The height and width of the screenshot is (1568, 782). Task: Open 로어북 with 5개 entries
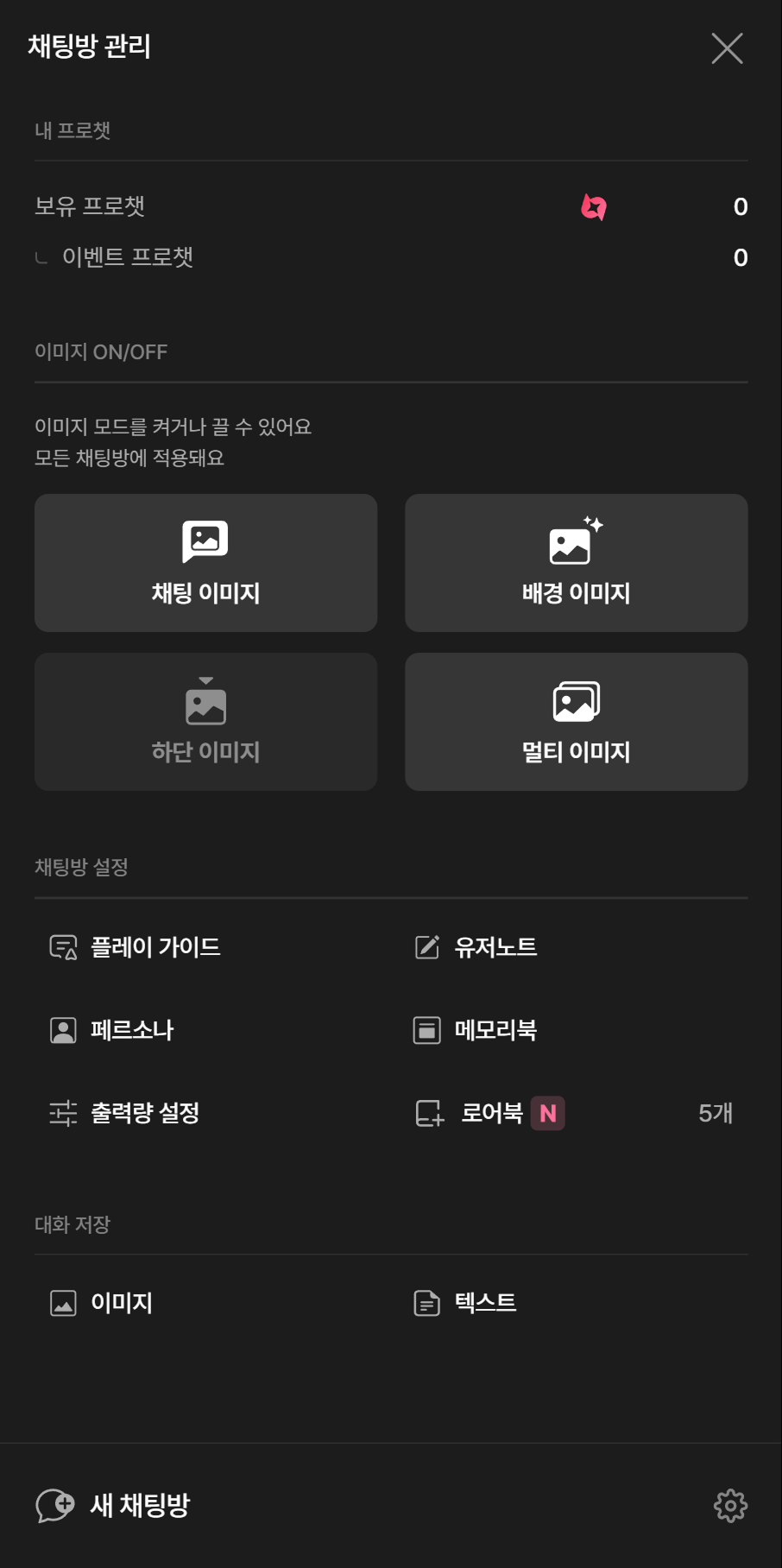[x=573, y=1113]
